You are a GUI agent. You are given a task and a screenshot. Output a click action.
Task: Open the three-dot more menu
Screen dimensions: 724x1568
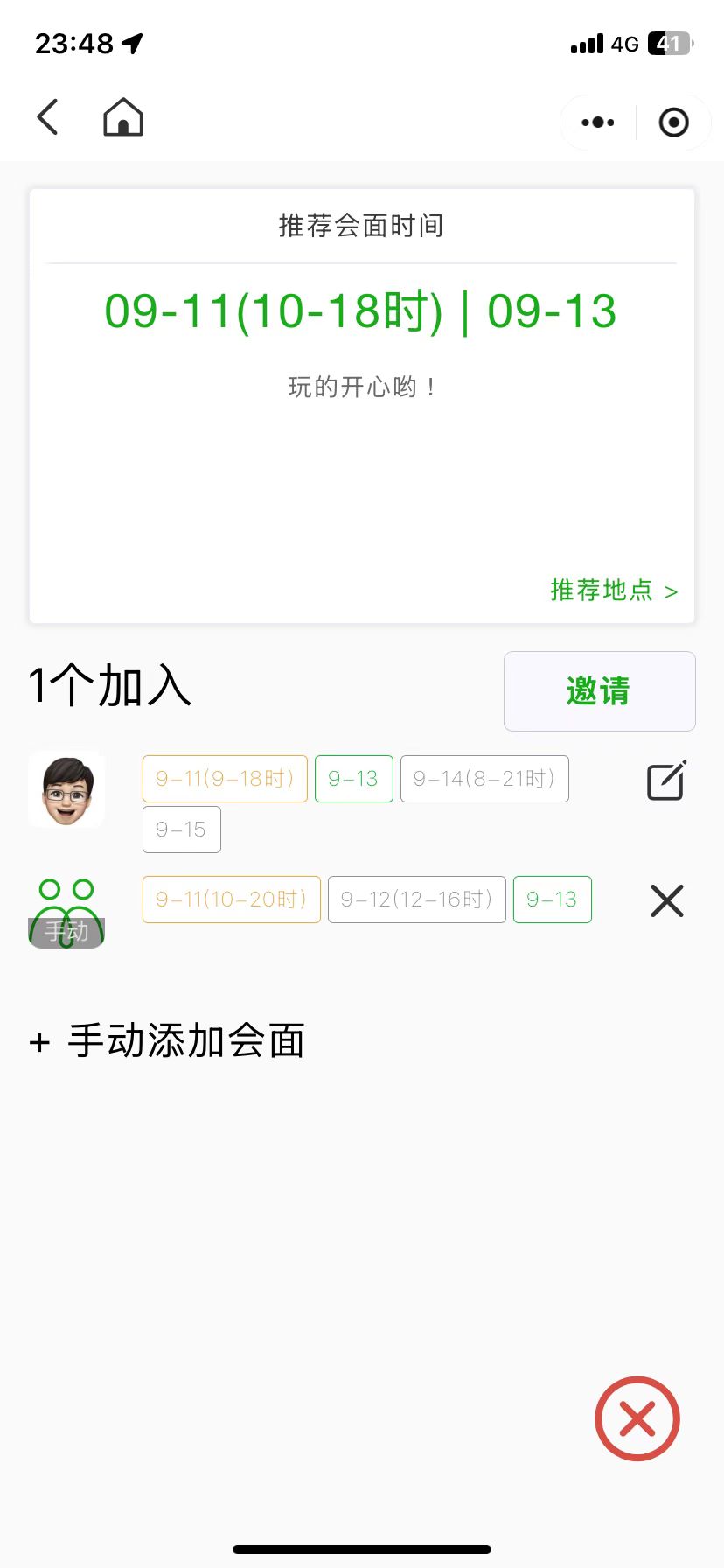[598, 122]
